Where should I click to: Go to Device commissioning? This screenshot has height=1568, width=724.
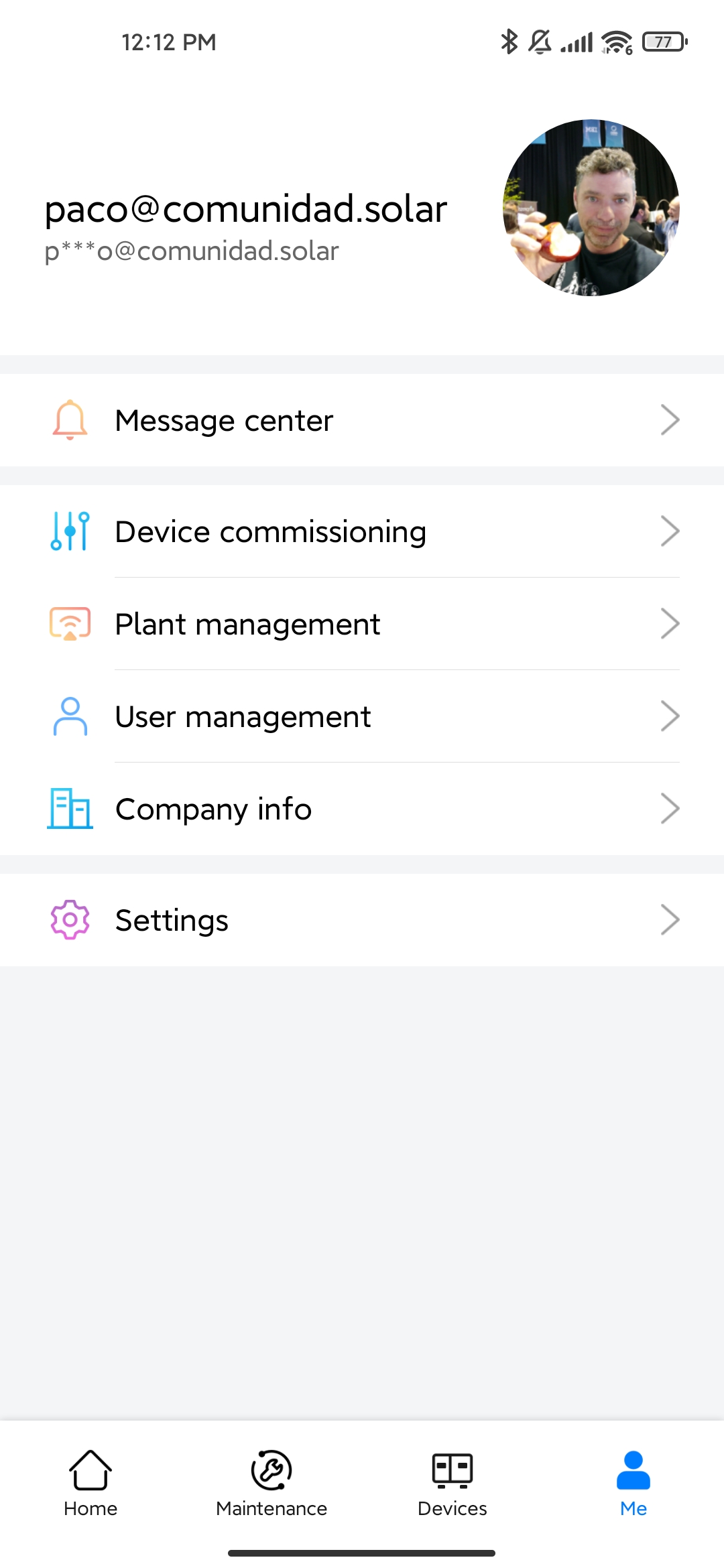(x=362, y=531)
